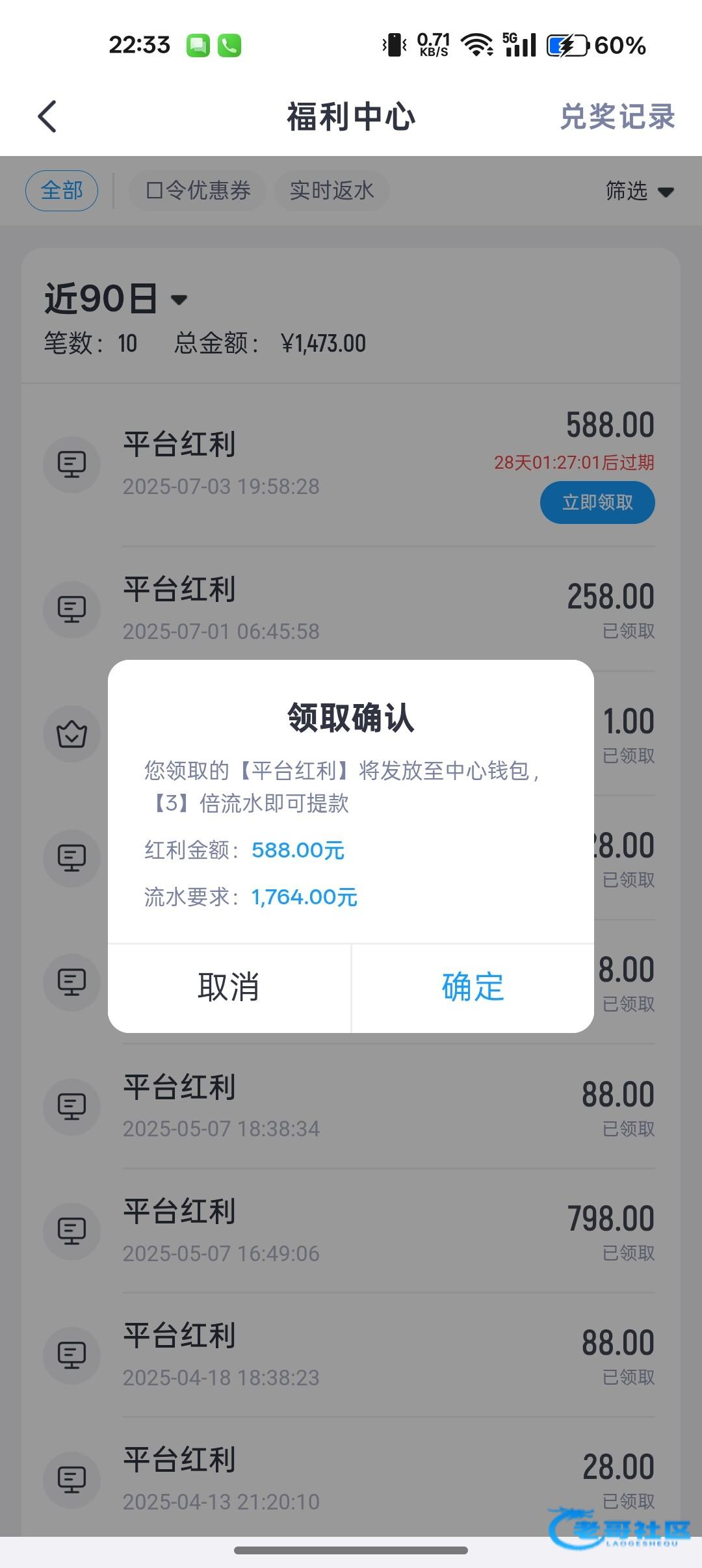Switch to the 实时返水 chip
Viewport: 702px width, 1568px height.
coord(331,191)
